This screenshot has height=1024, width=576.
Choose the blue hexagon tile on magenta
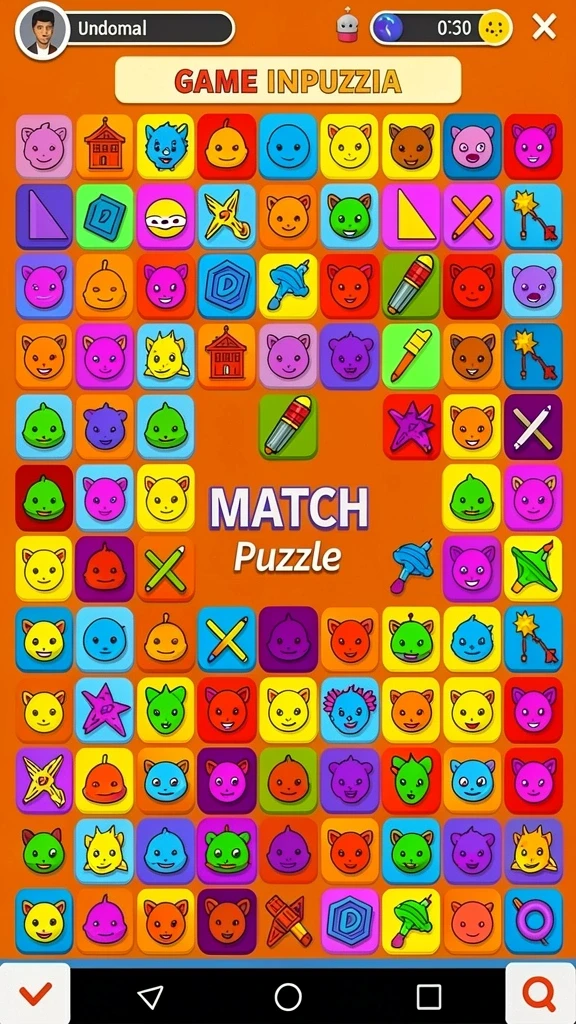[x=349, y=920]
